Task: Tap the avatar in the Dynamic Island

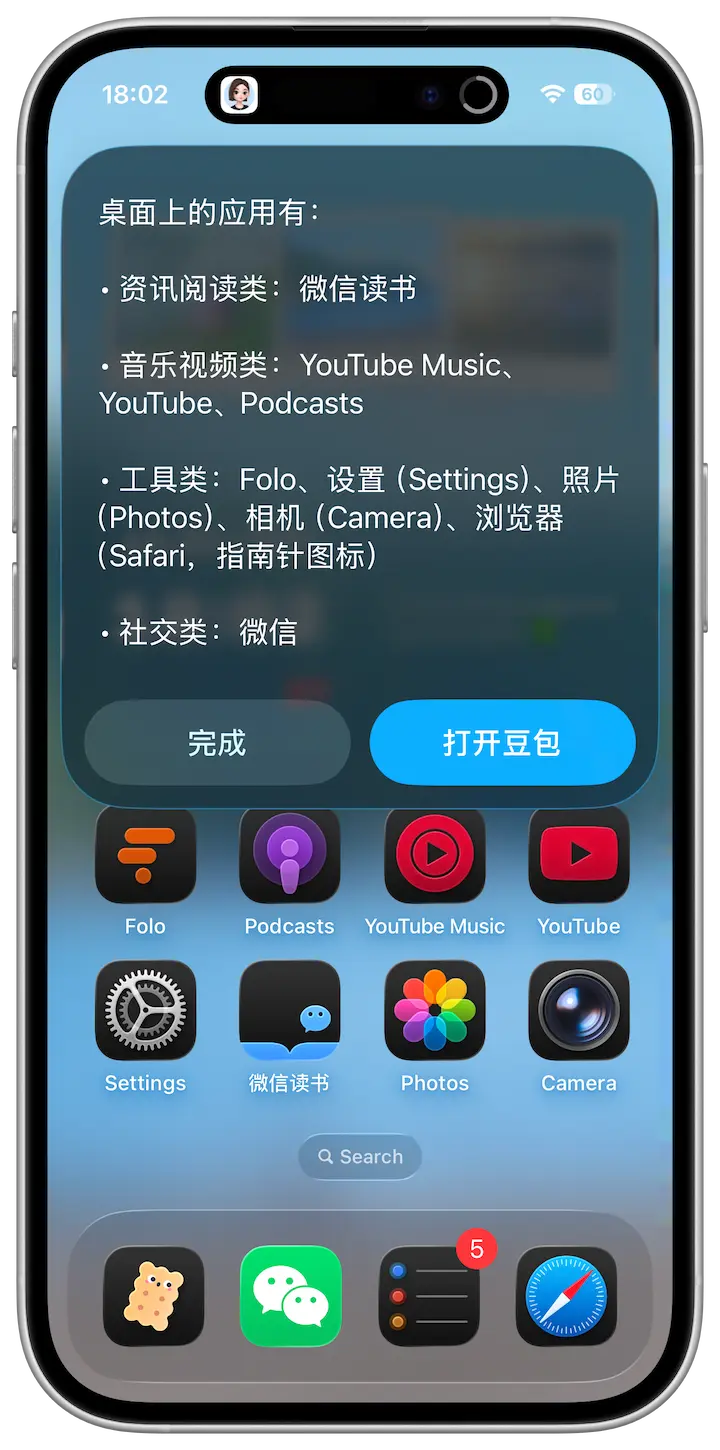Action: tap(239, 95)
